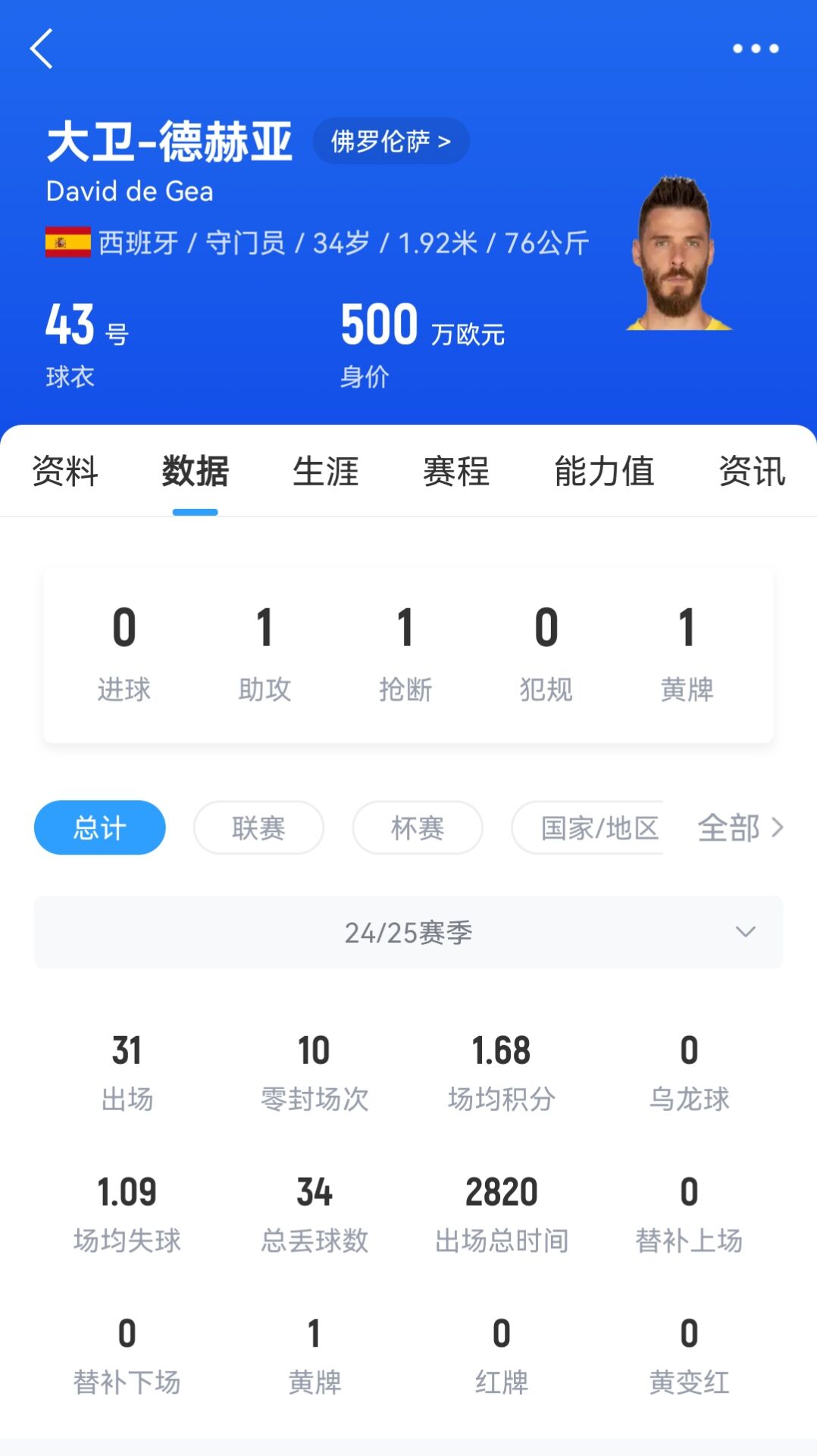817x1456 pixels.
Task: Select the 数据 tab
Action: pyautogui.click(x=196, y=471)
